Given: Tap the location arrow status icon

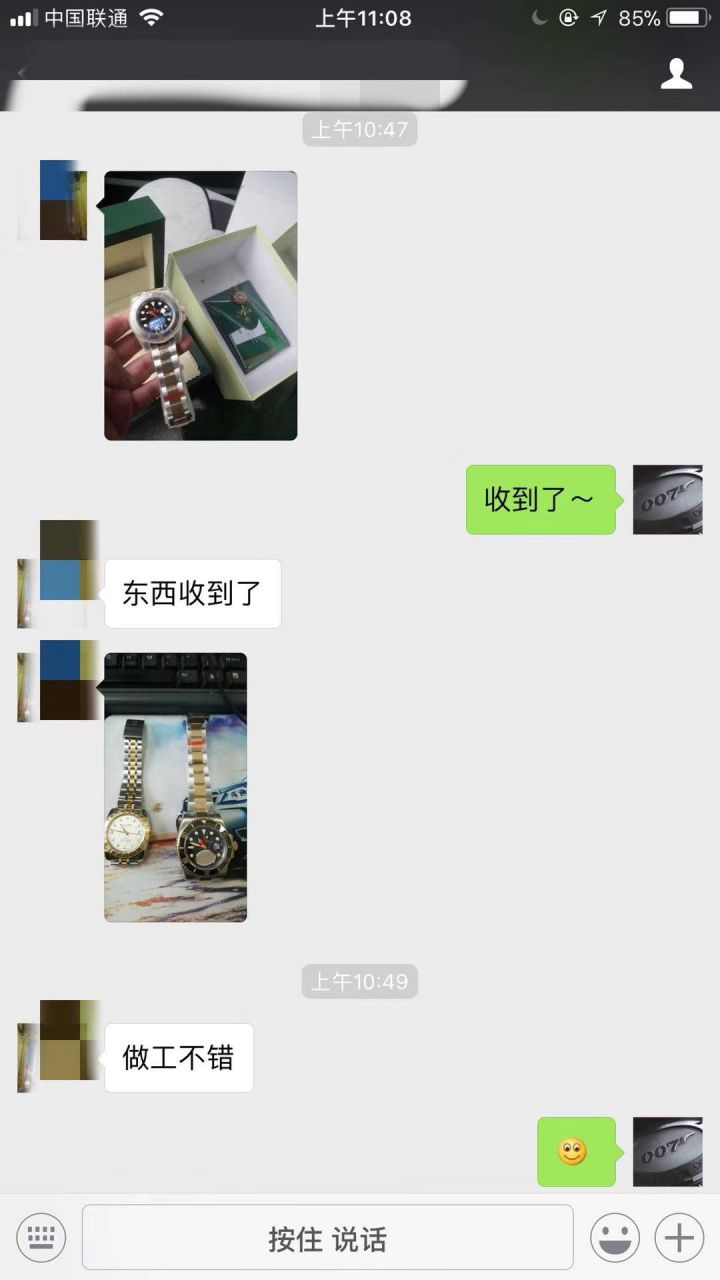Looking at the screenshot, I should (600, 17).
